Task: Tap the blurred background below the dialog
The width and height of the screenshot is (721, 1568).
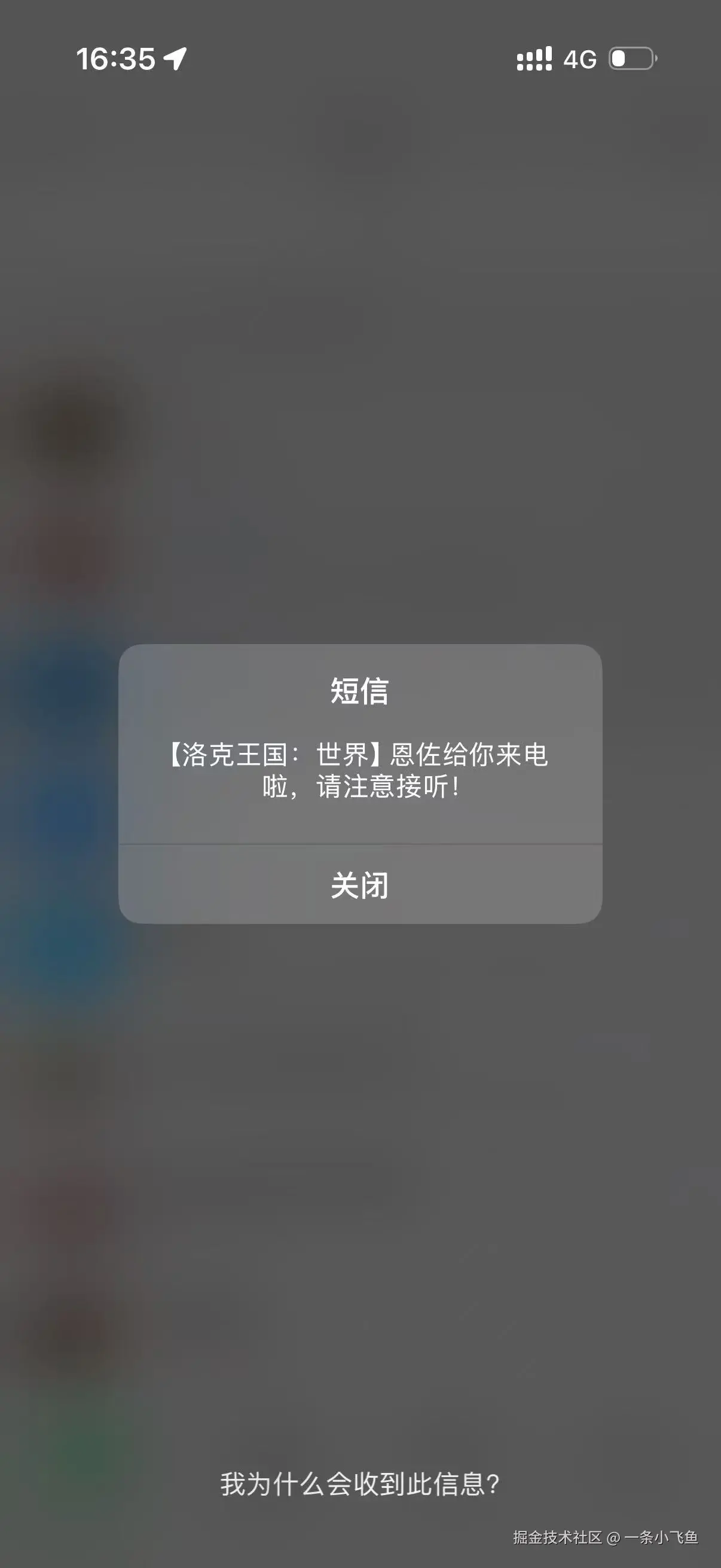Action: coord(360,1157)
